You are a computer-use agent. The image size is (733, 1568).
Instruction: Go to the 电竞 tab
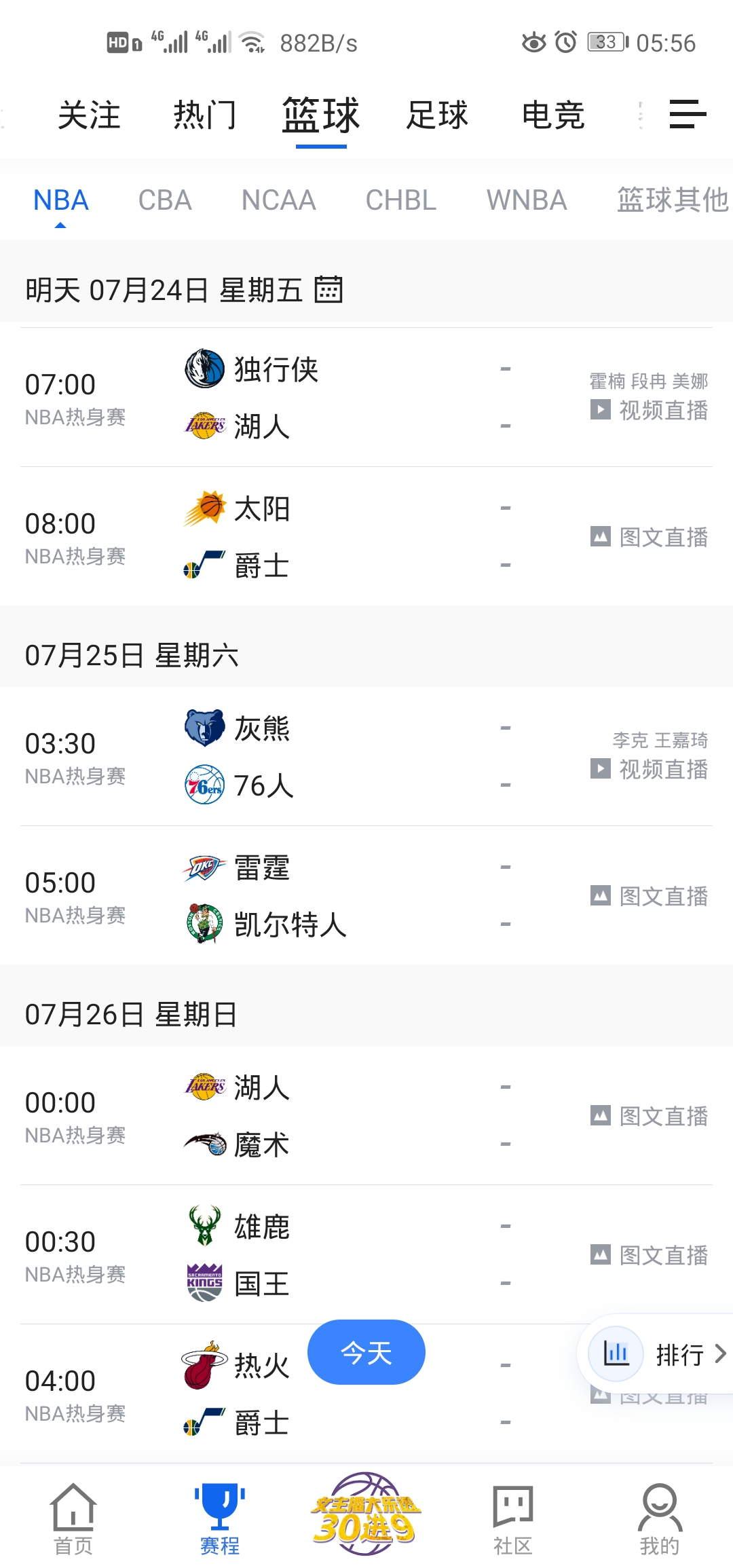click(x=553, y=115)
